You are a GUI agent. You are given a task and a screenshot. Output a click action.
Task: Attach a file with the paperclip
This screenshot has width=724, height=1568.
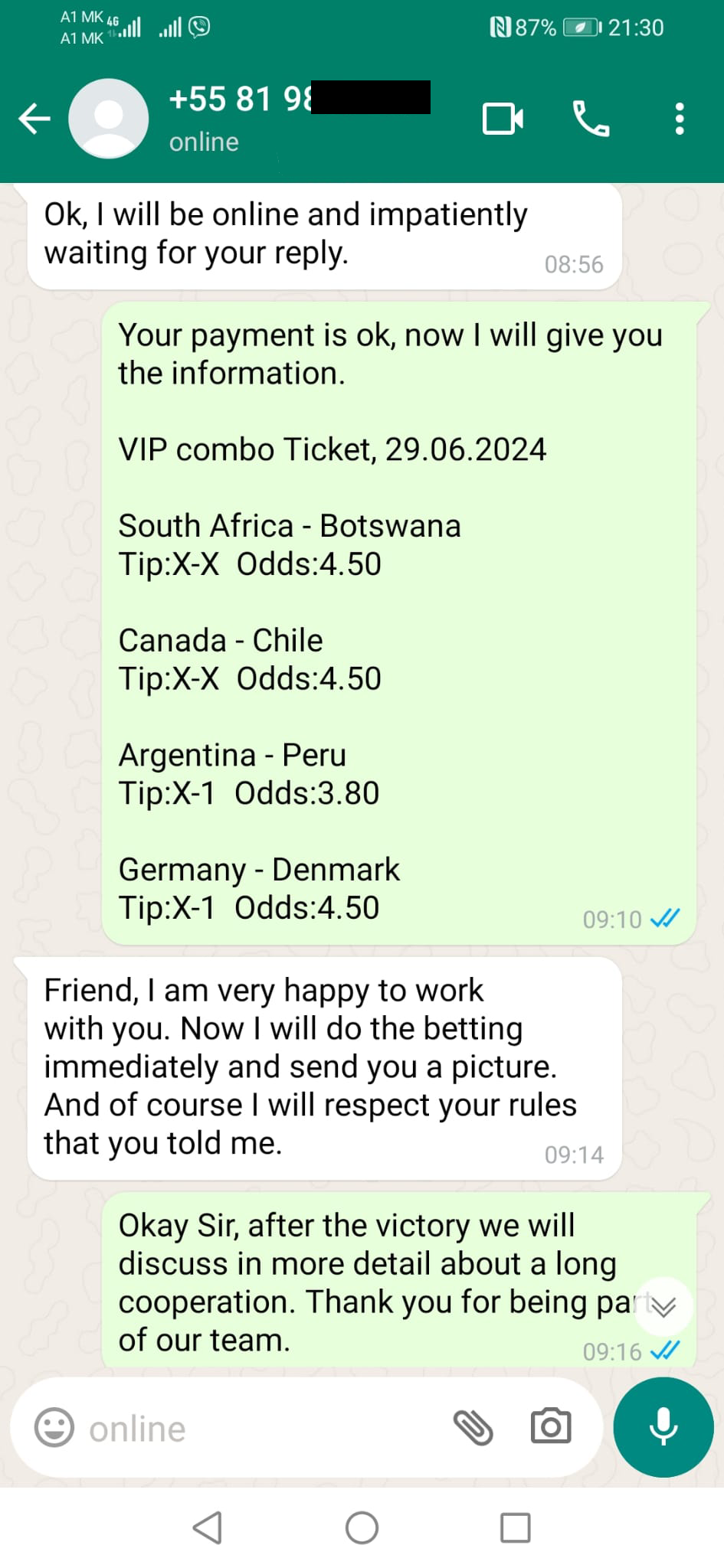473,1428
